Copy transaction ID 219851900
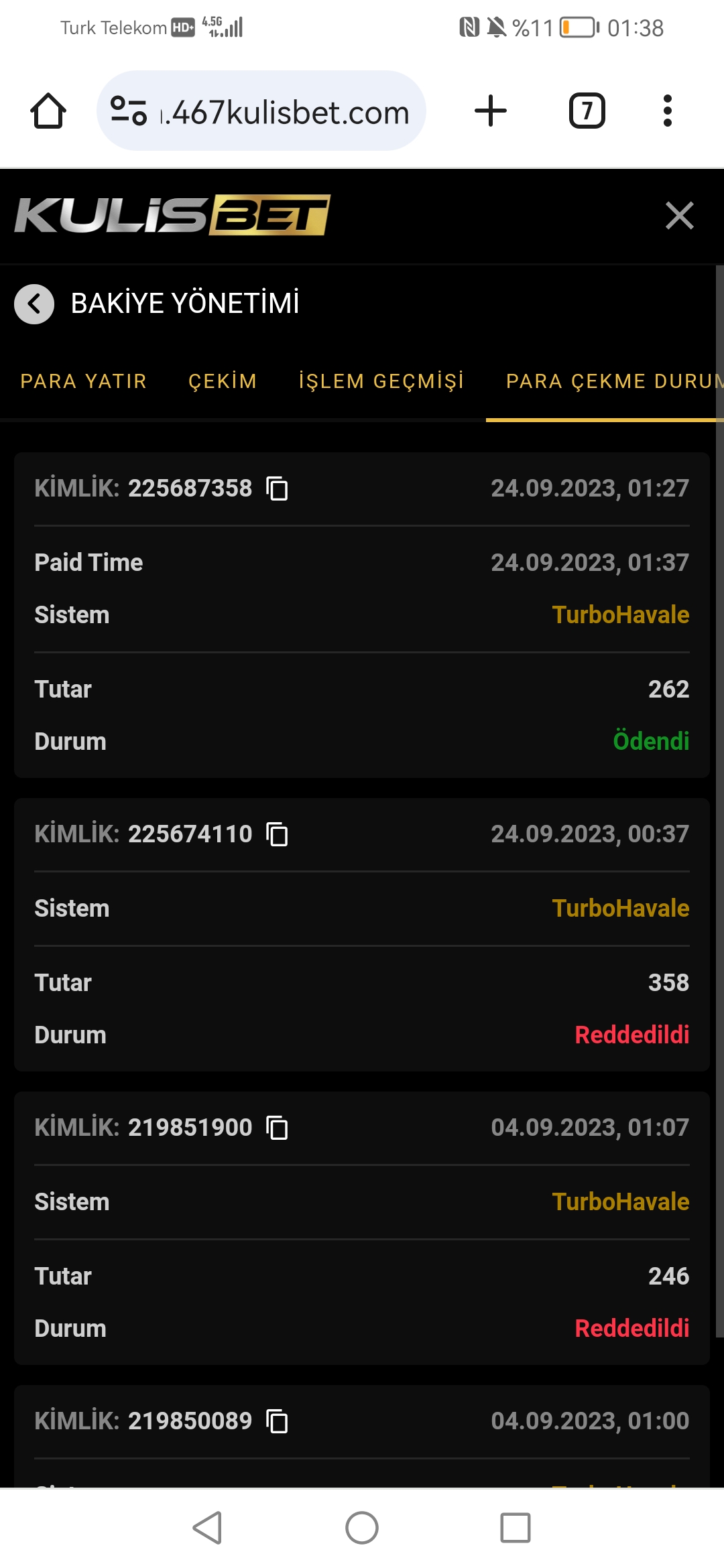724x1568 pixels. click(278, 1128)
